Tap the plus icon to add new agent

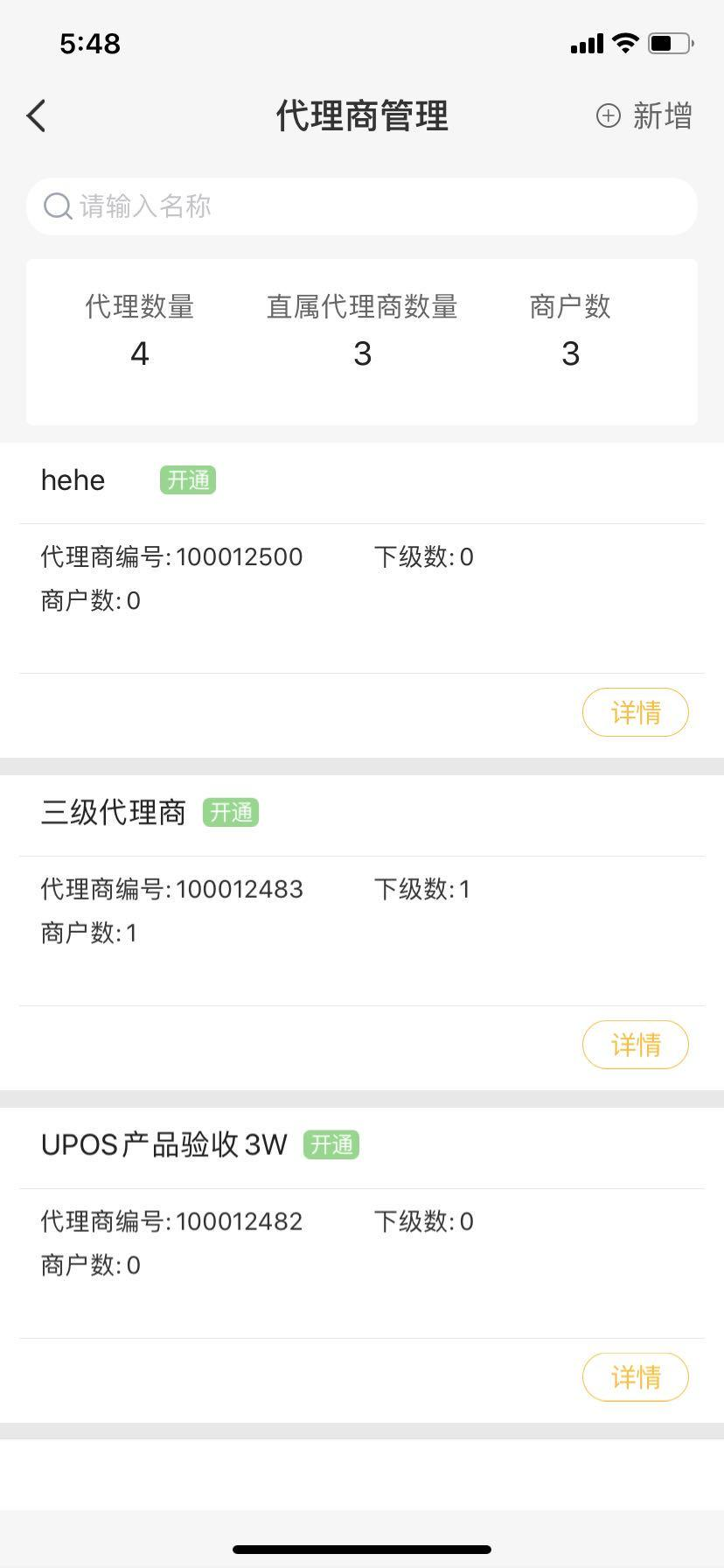pos(607,115)
